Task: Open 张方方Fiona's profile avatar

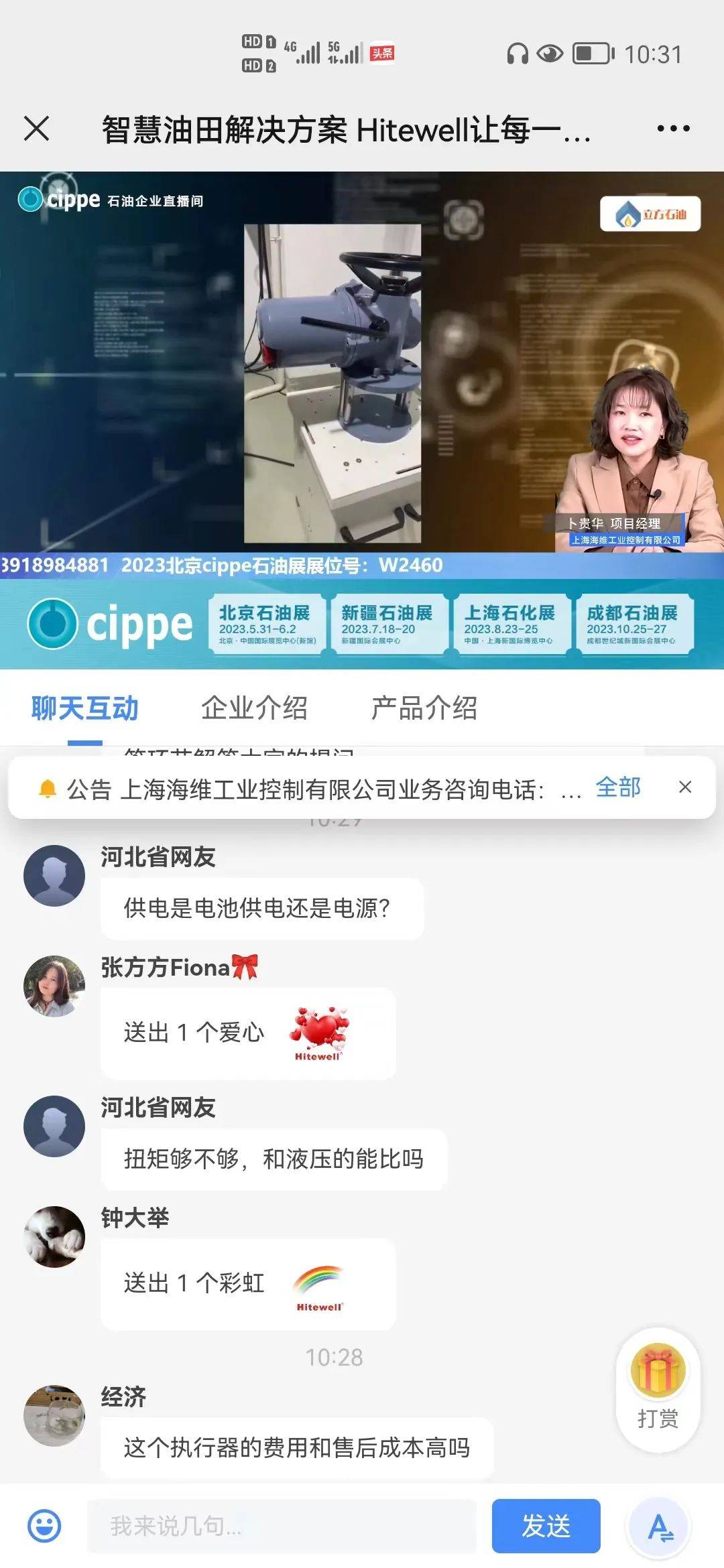Action: (x=54, y=986)
